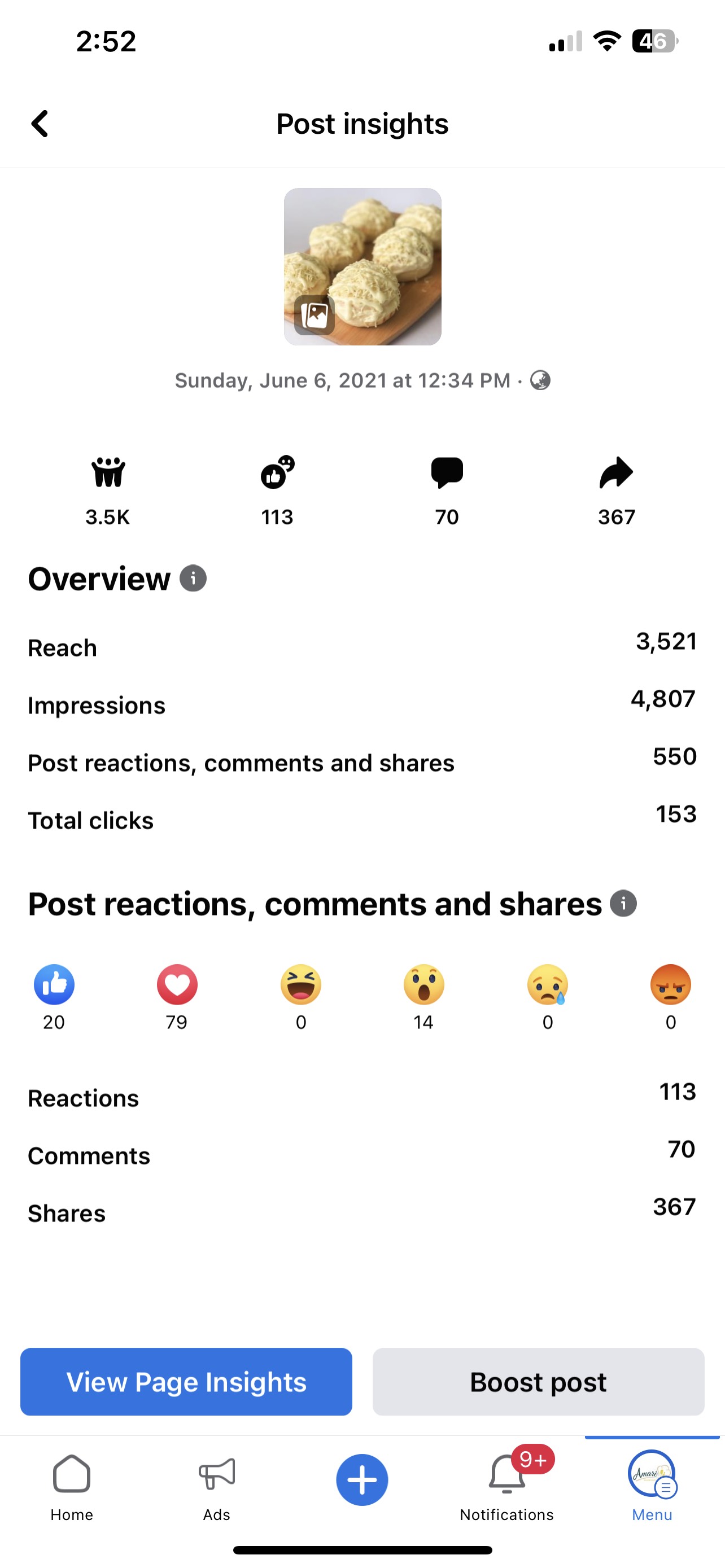
Task: Boost this post
Action: pyautogui.click(x=538, y=1381)
